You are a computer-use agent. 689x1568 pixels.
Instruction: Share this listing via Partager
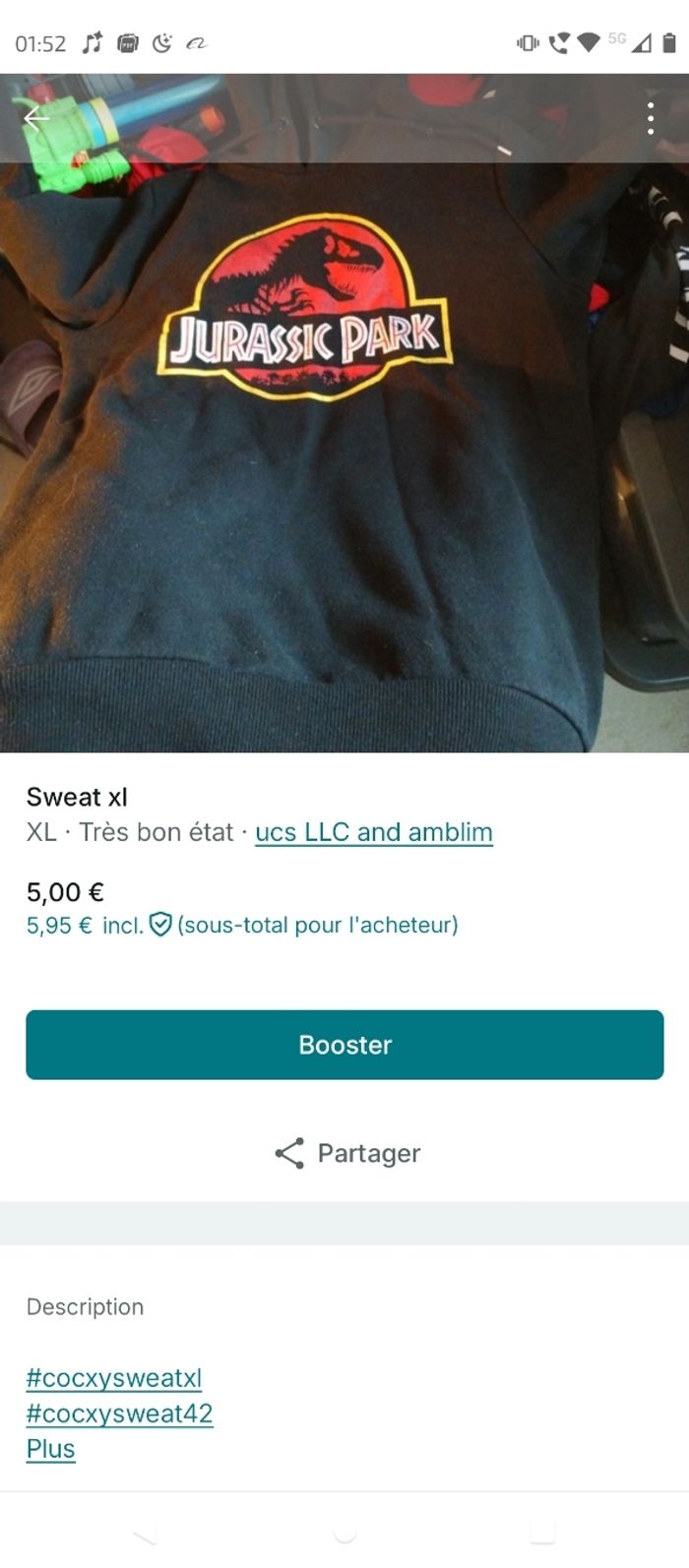click(x=346, y=1153)
